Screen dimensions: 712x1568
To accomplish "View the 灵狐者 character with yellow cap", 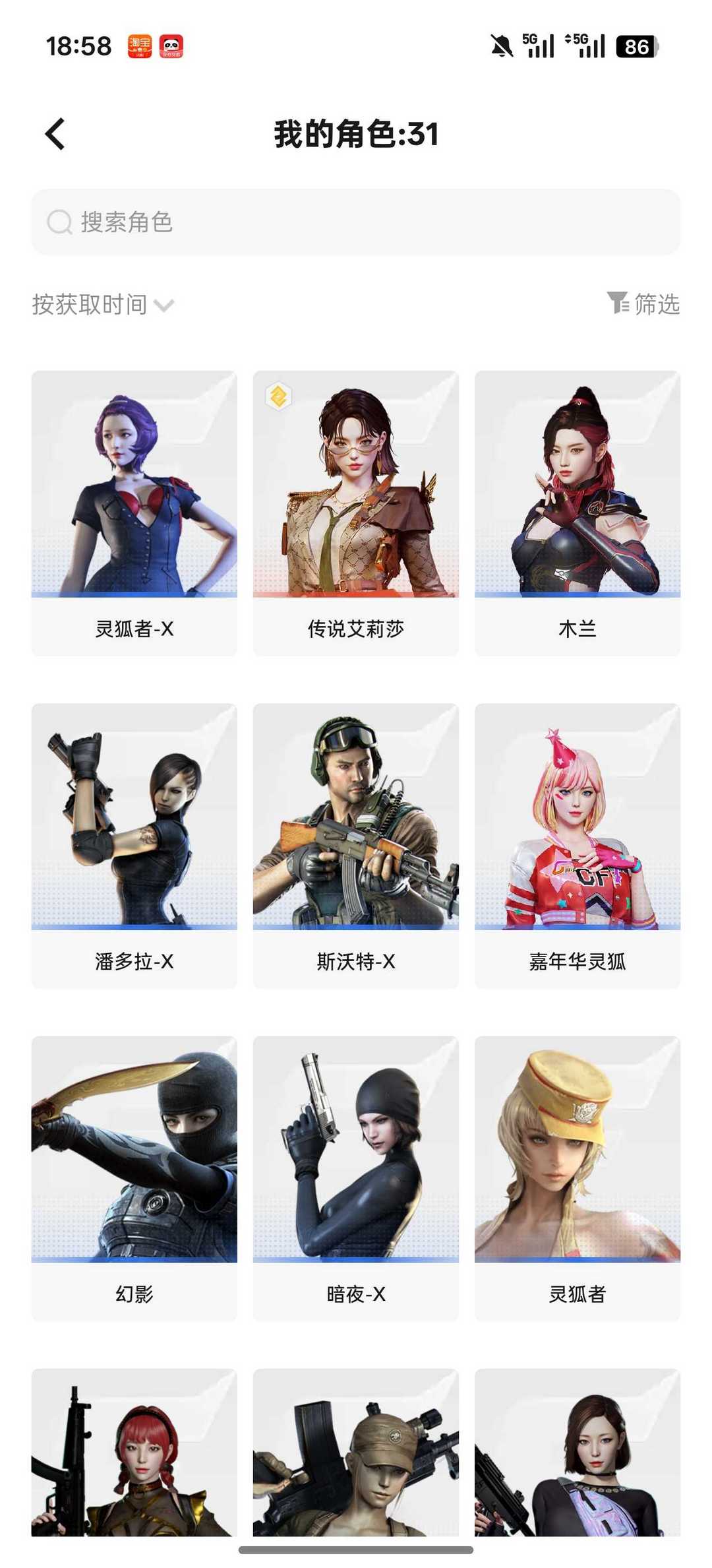I will pyautogui.click(x=578, y=1171).
